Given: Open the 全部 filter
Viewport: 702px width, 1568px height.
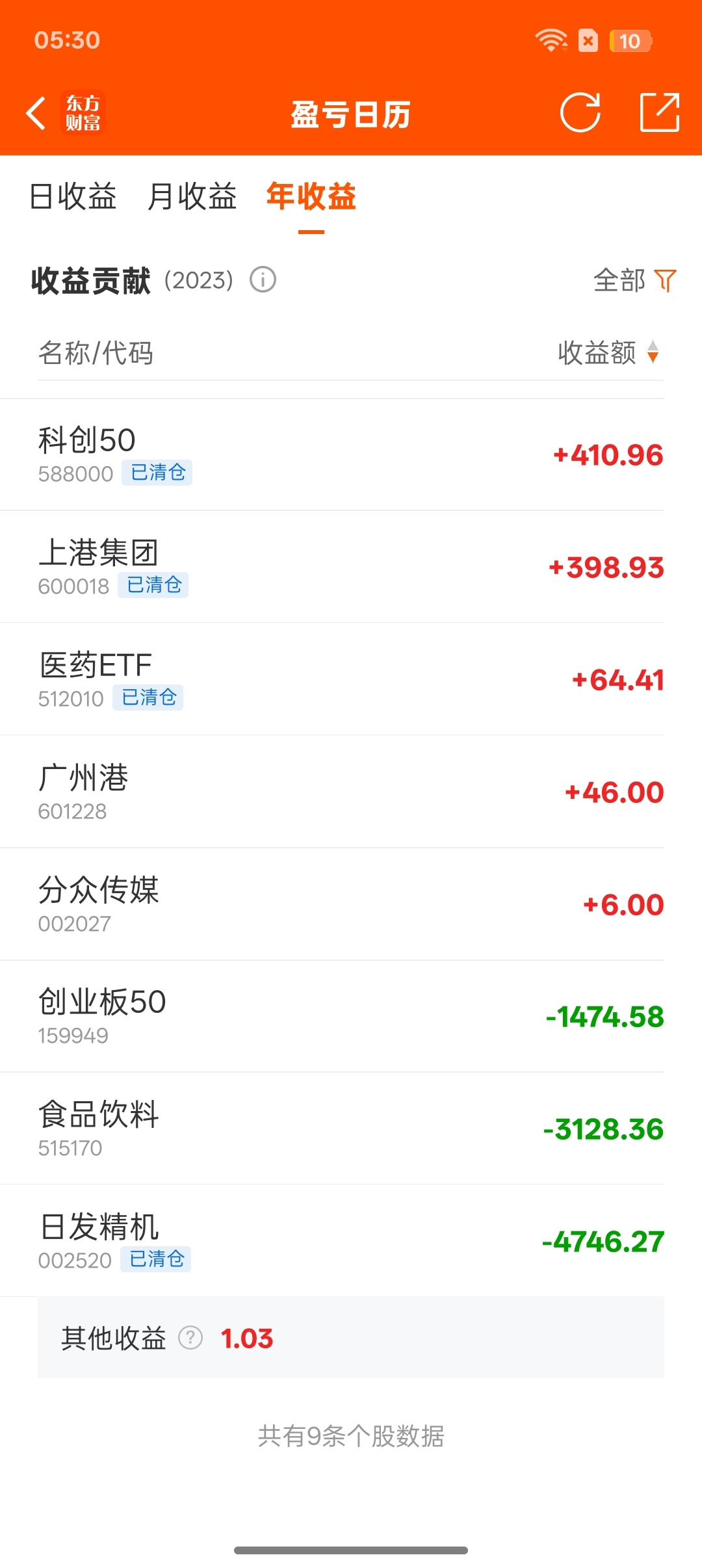Looking at the screenshot, I should point(634,281).
